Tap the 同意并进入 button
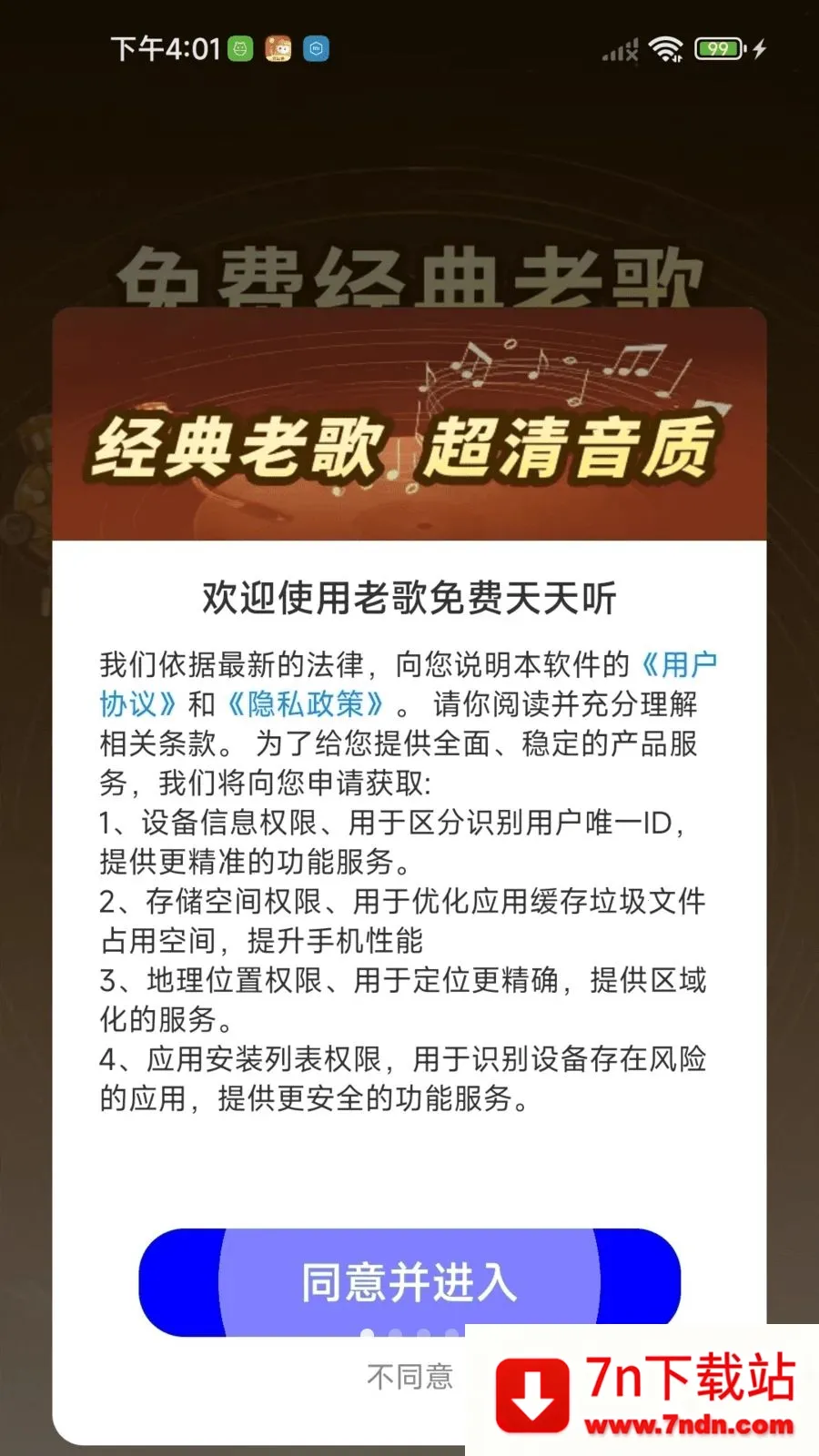Viewport: 819px width, 1456px height. (409, 1282)
